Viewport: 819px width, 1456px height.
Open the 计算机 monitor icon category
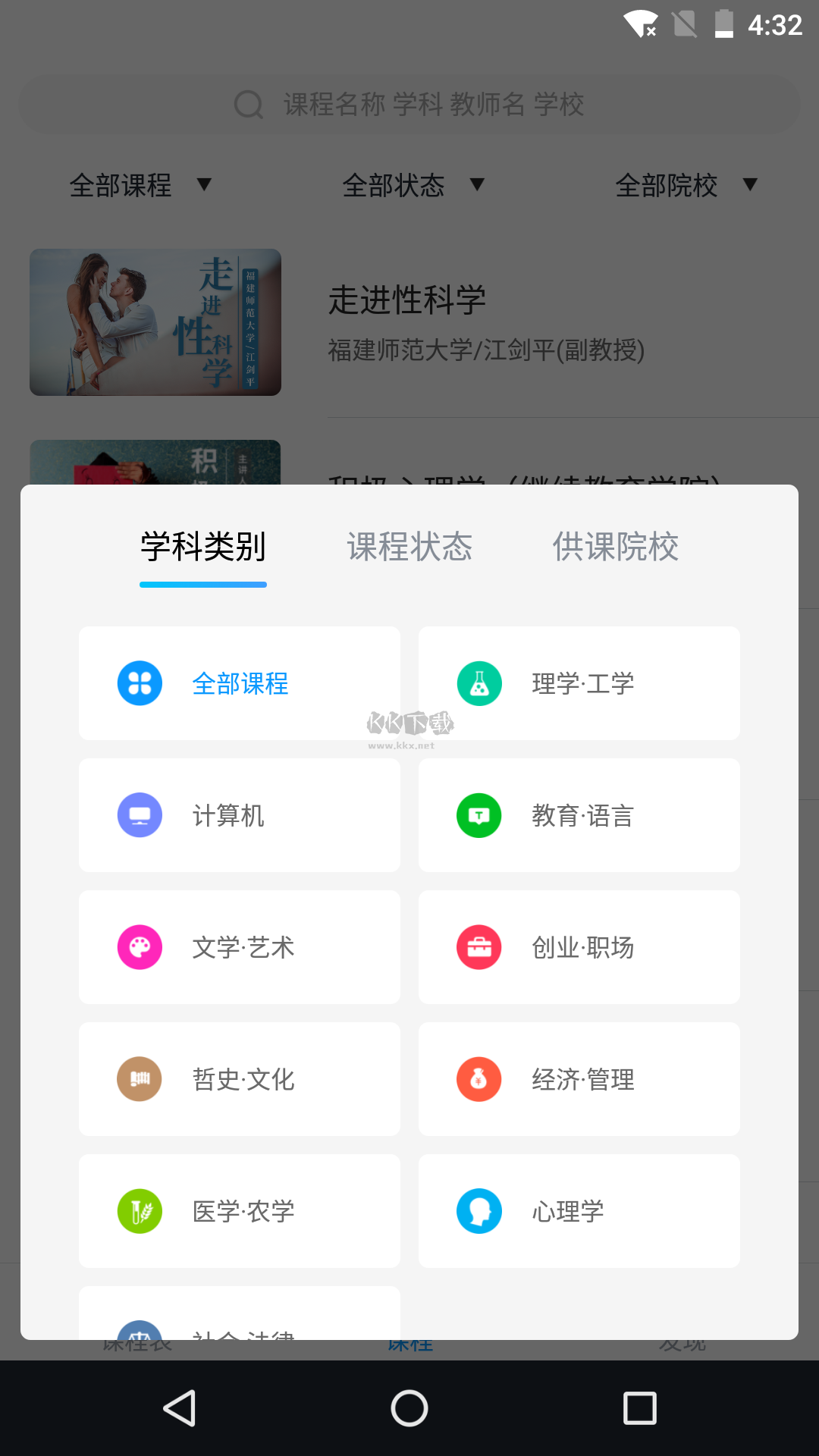coord(140,814)
